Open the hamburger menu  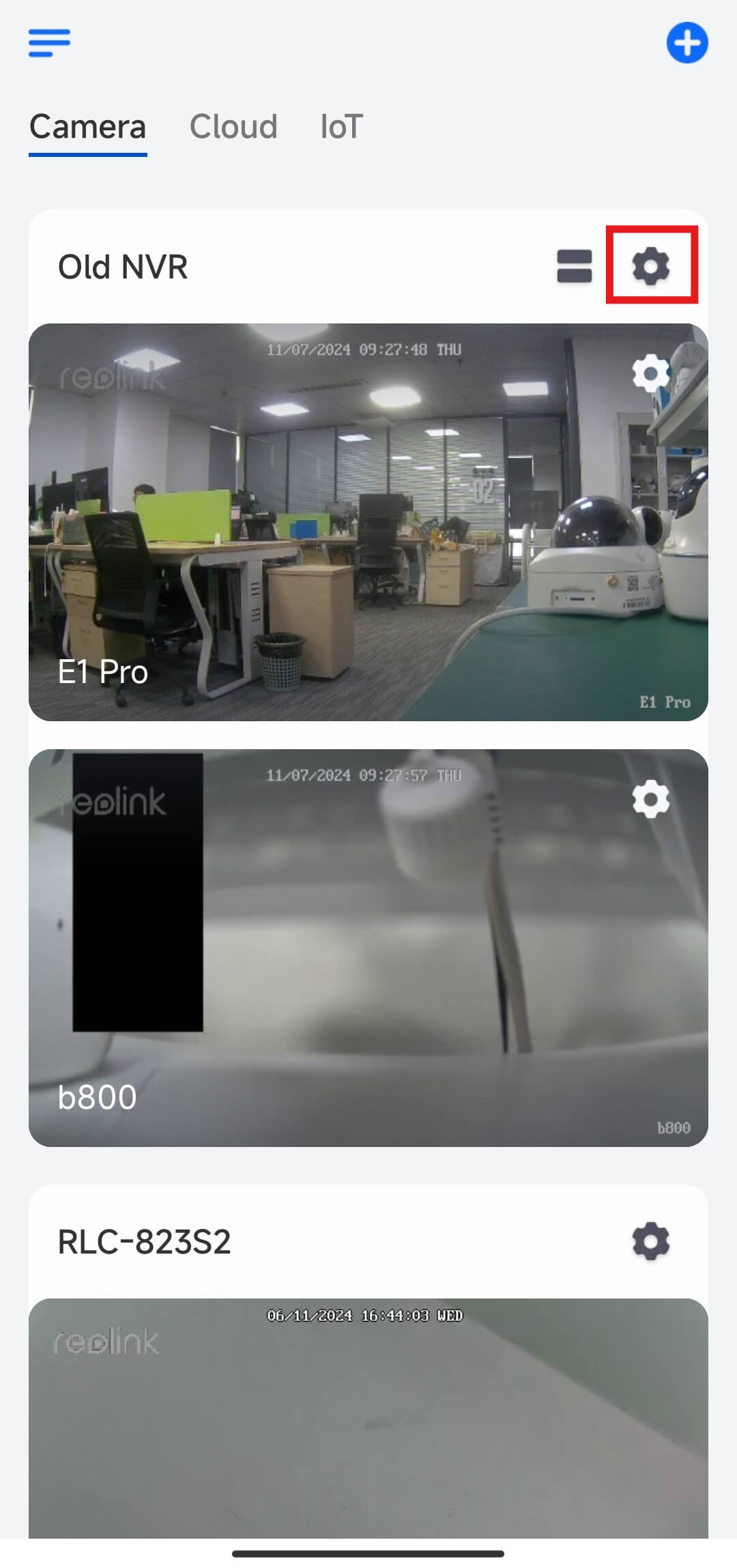tap(49, 42)
